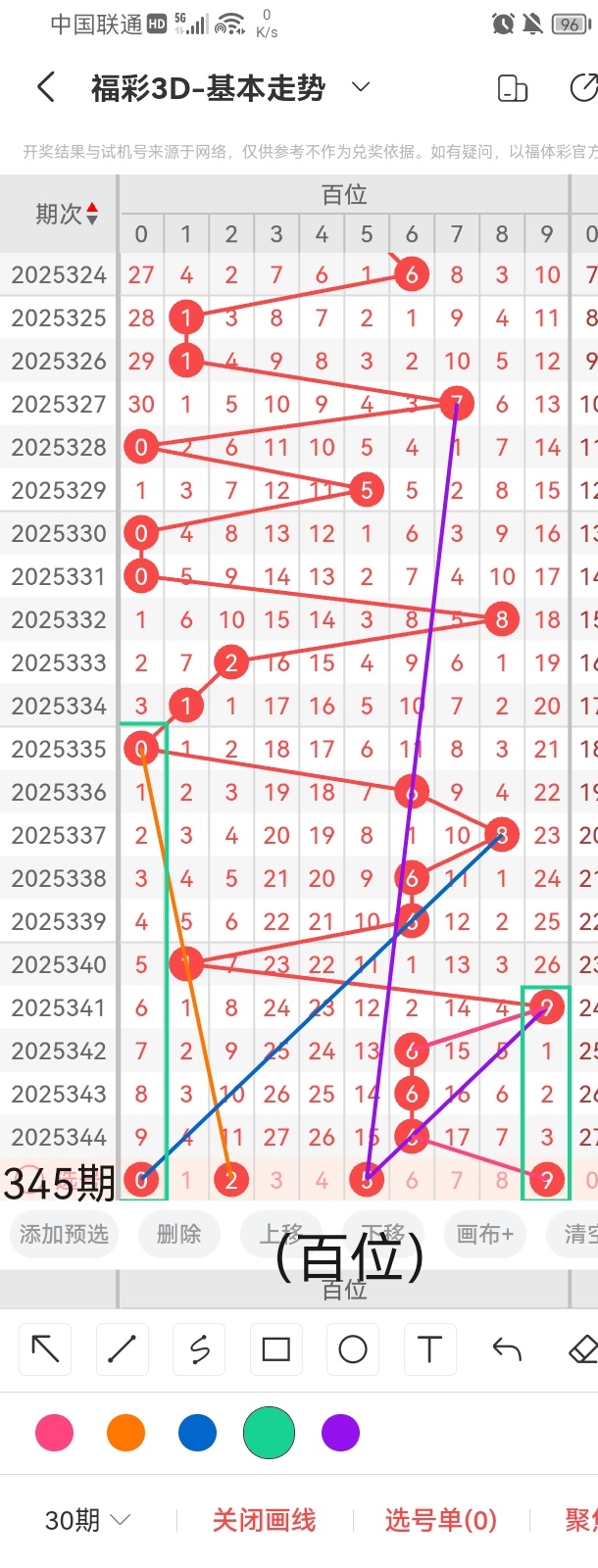Tap the 画布+ button
Viewport: 598px width, 1568px height.
485,1234
